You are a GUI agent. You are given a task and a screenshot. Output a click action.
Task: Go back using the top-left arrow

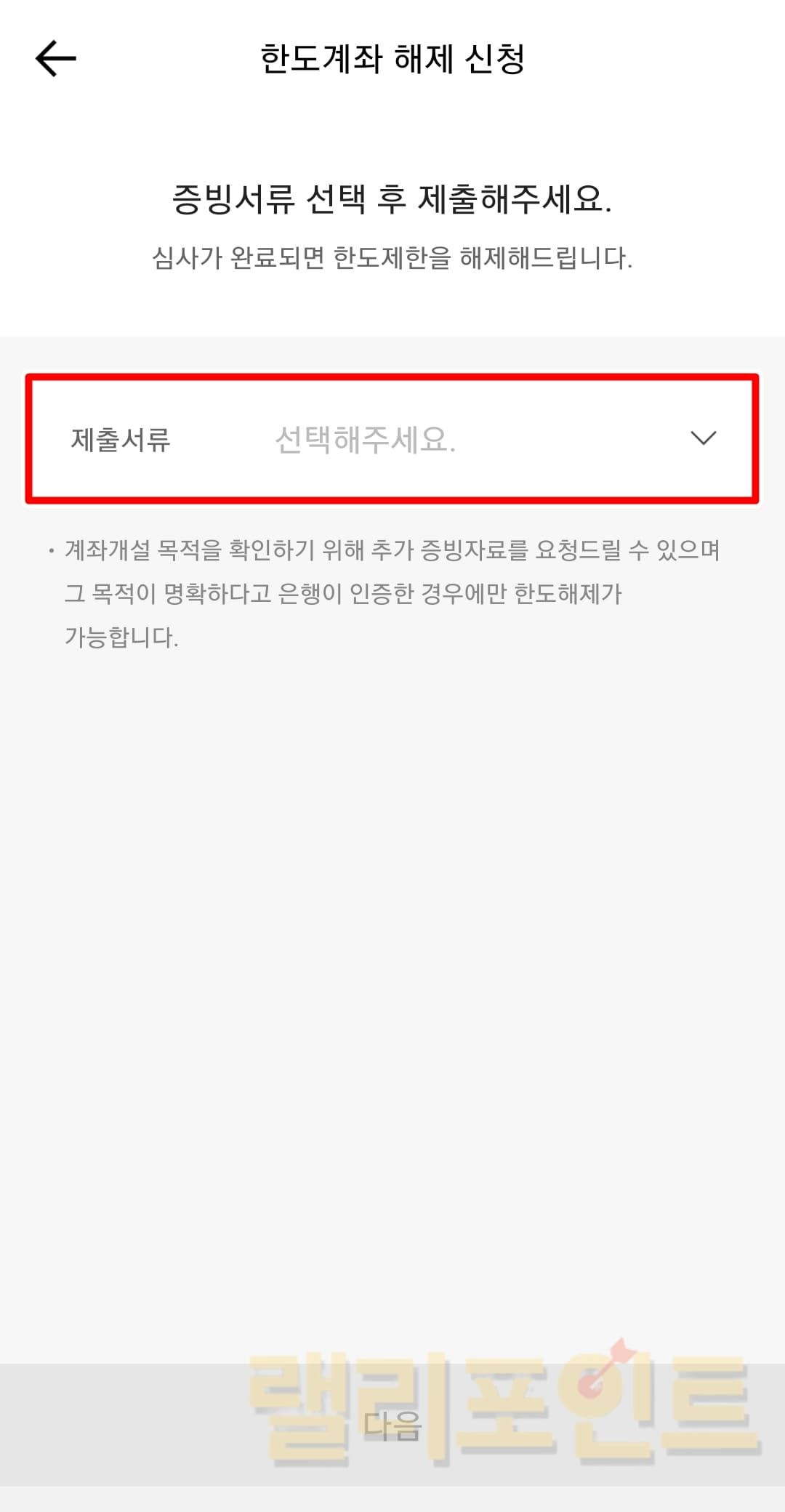(56, 59)
